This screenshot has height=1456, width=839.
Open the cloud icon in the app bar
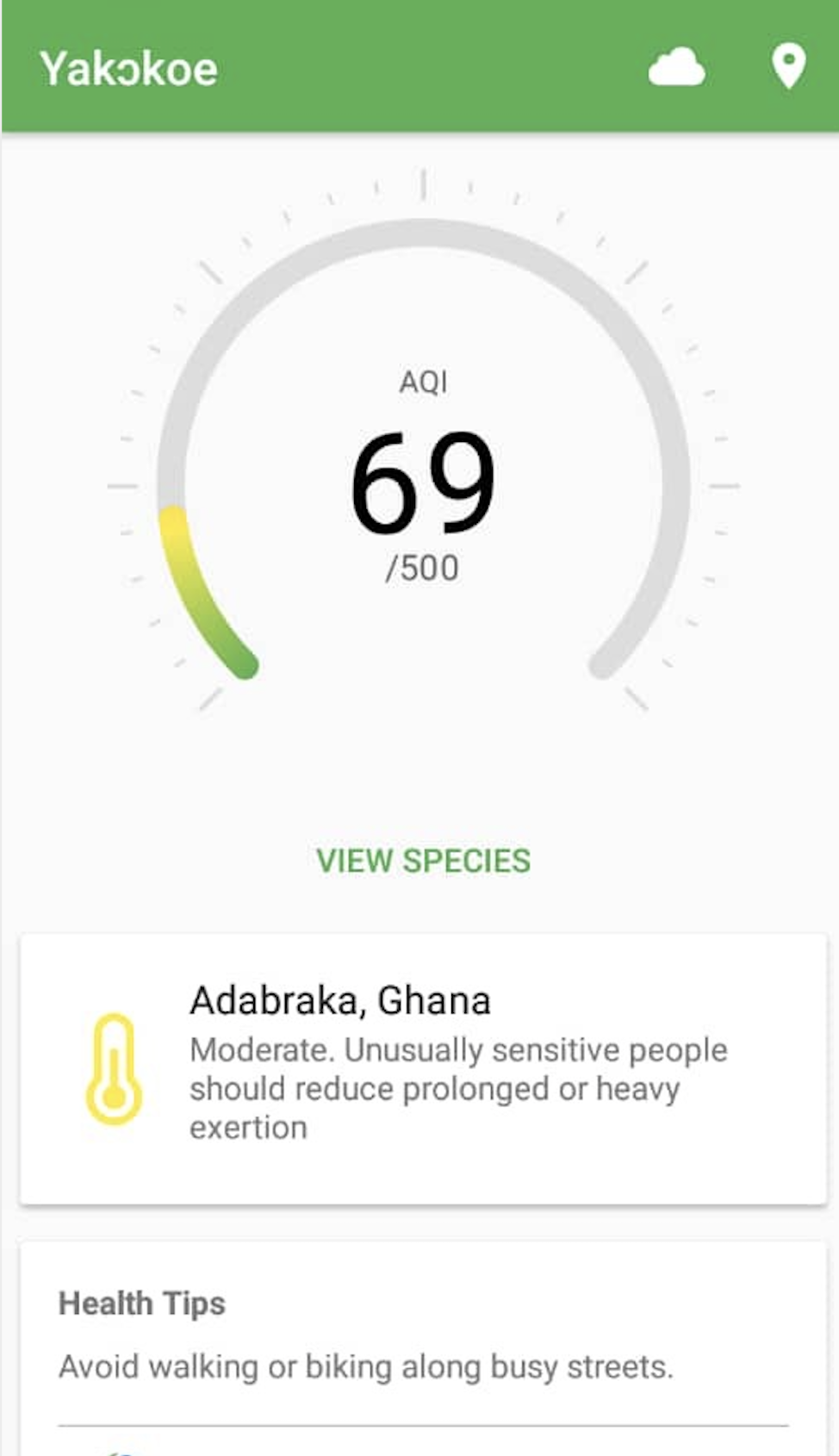click(676, 68)
